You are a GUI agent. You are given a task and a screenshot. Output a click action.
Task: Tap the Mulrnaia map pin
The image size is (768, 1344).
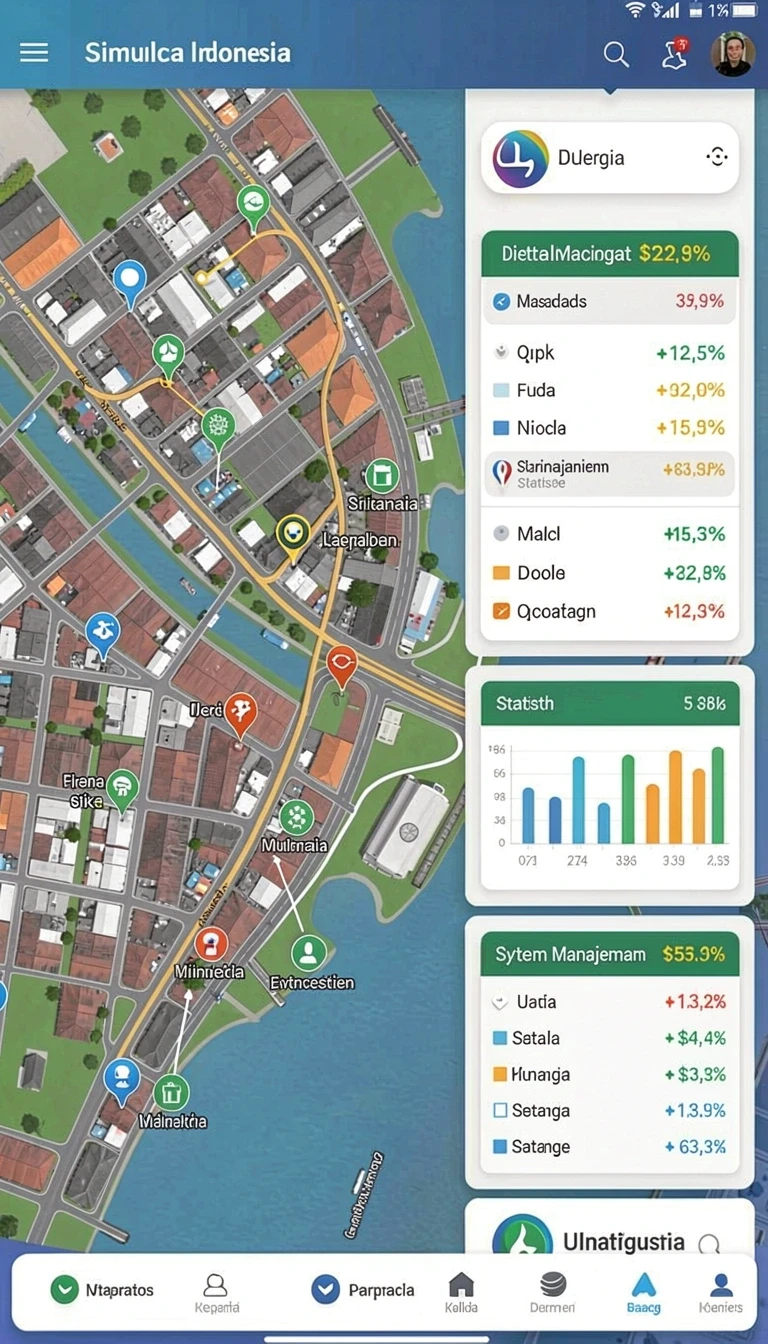[296, 818]
